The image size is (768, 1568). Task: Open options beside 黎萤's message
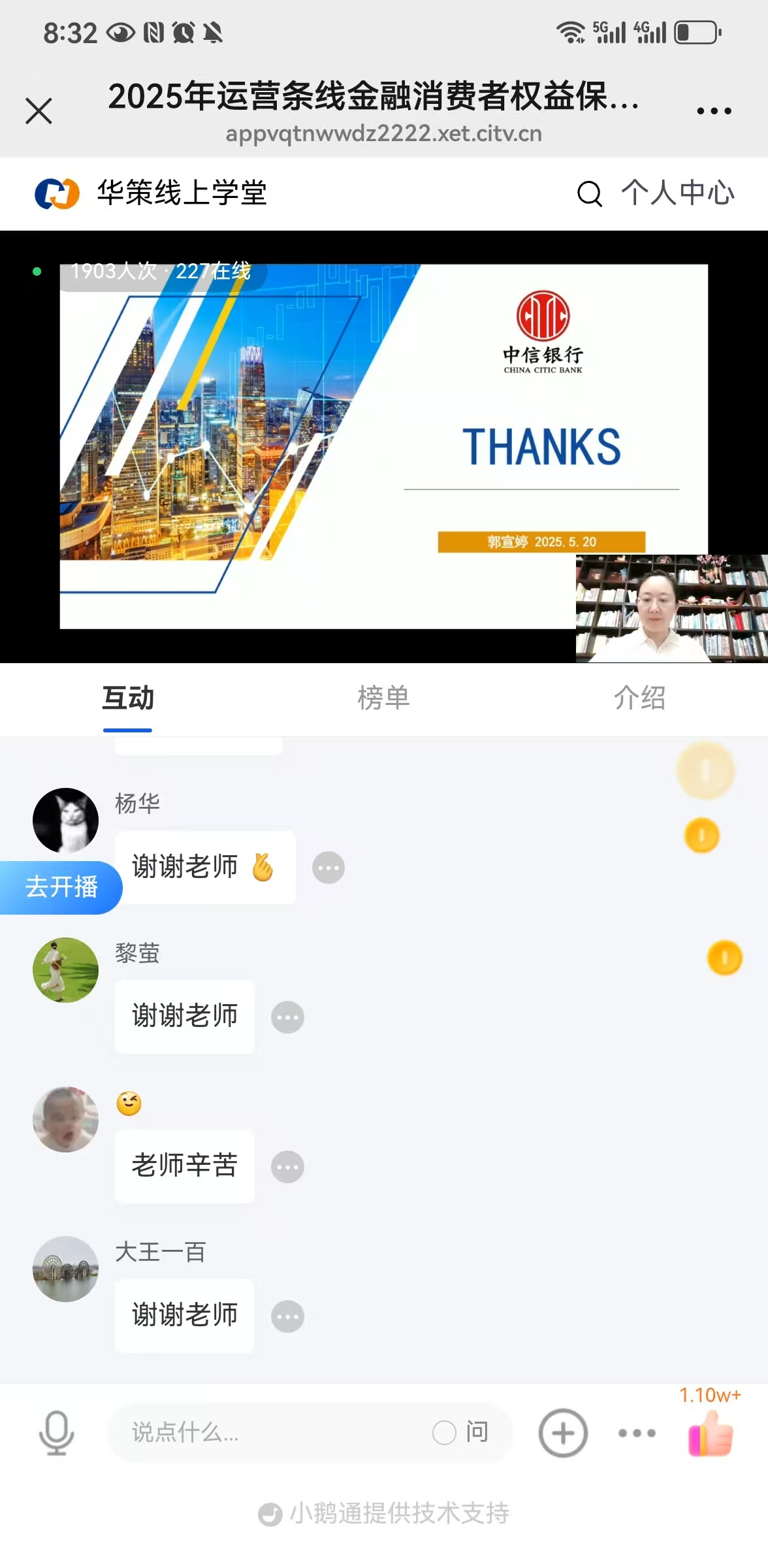click(x=287, y=1017)
